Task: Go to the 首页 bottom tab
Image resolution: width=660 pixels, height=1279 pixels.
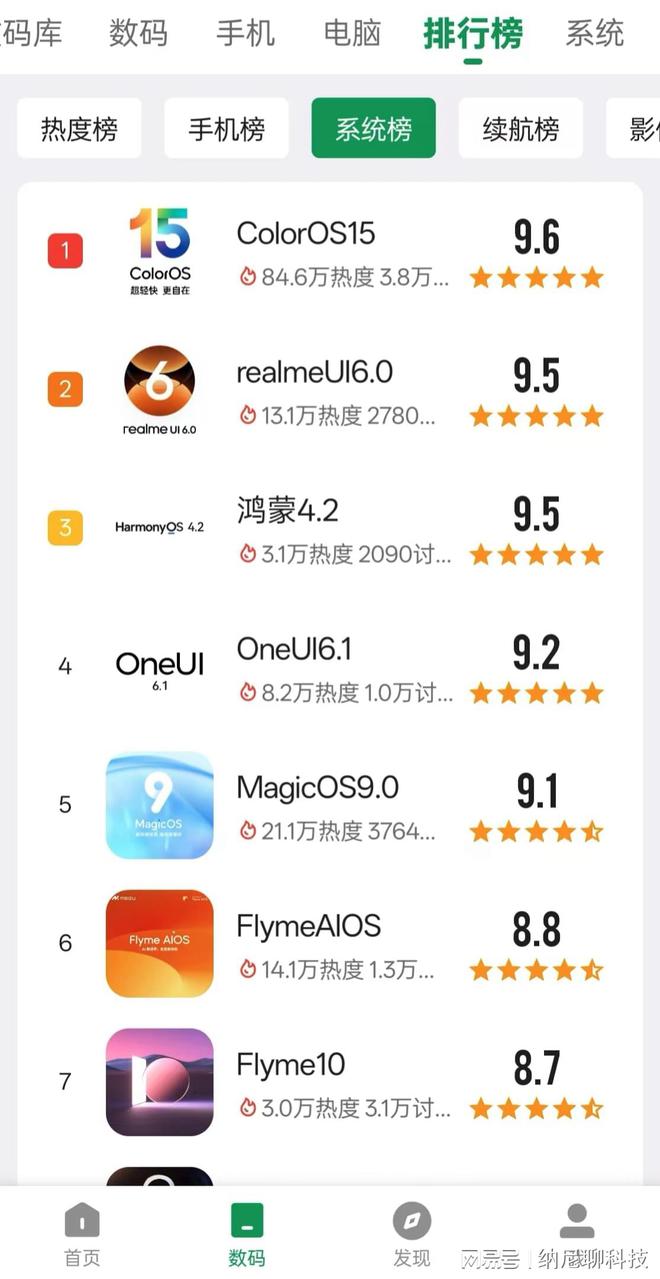Action: tap(82, 1234)
